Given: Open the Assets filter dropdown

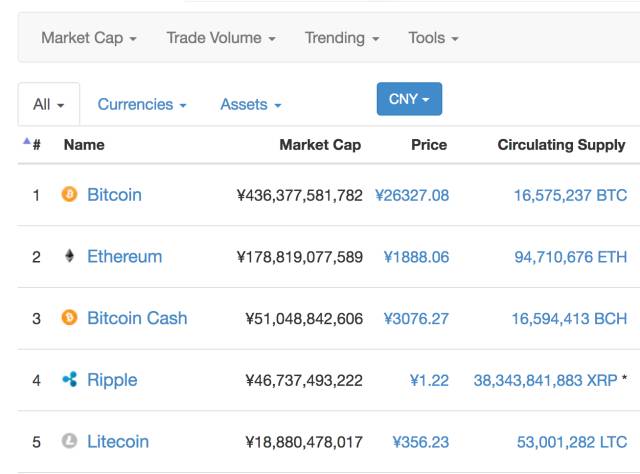Looking at the screenshot, I should 250,104.
